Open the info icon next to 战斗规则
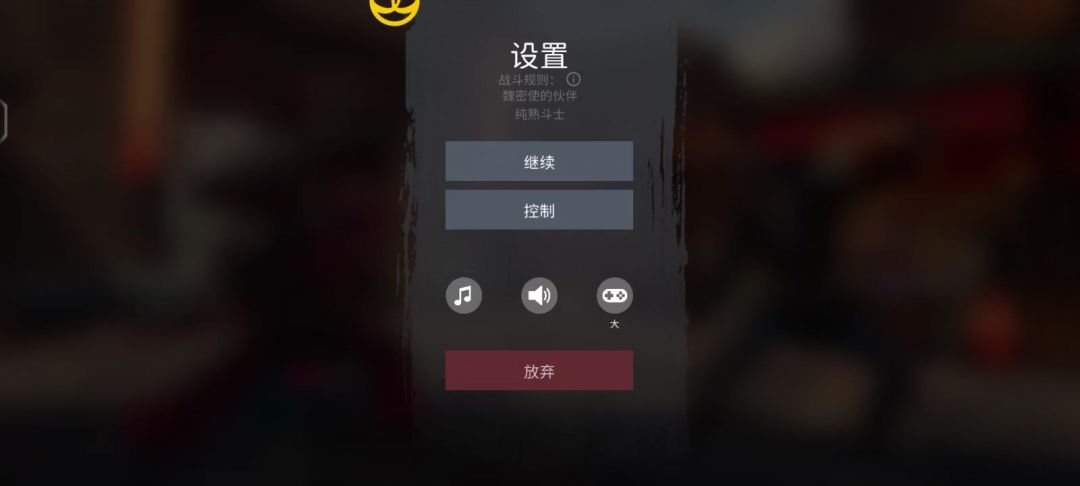Image resolution: width=1080 pixels, height=486 pixels. (x=574, y=79)
